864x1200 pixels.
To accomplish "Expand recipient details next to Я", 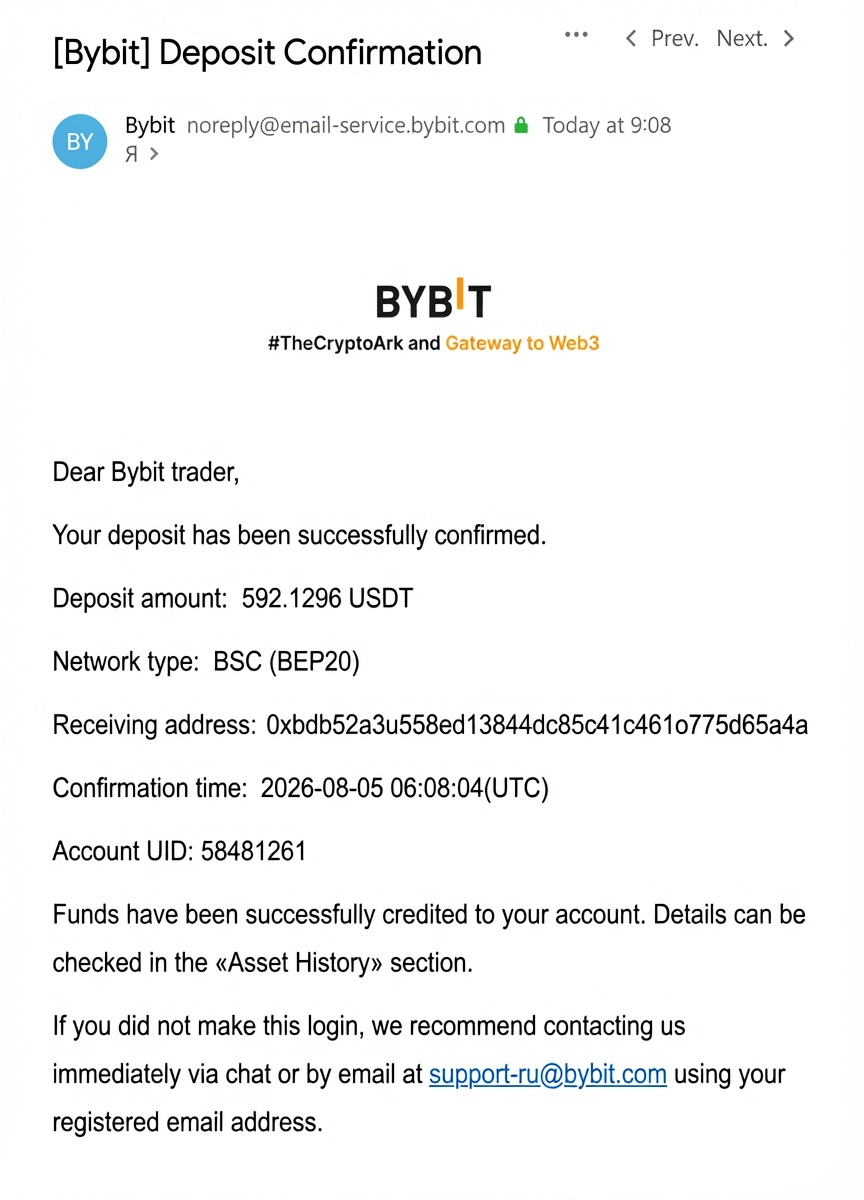I will click(153, 154).
